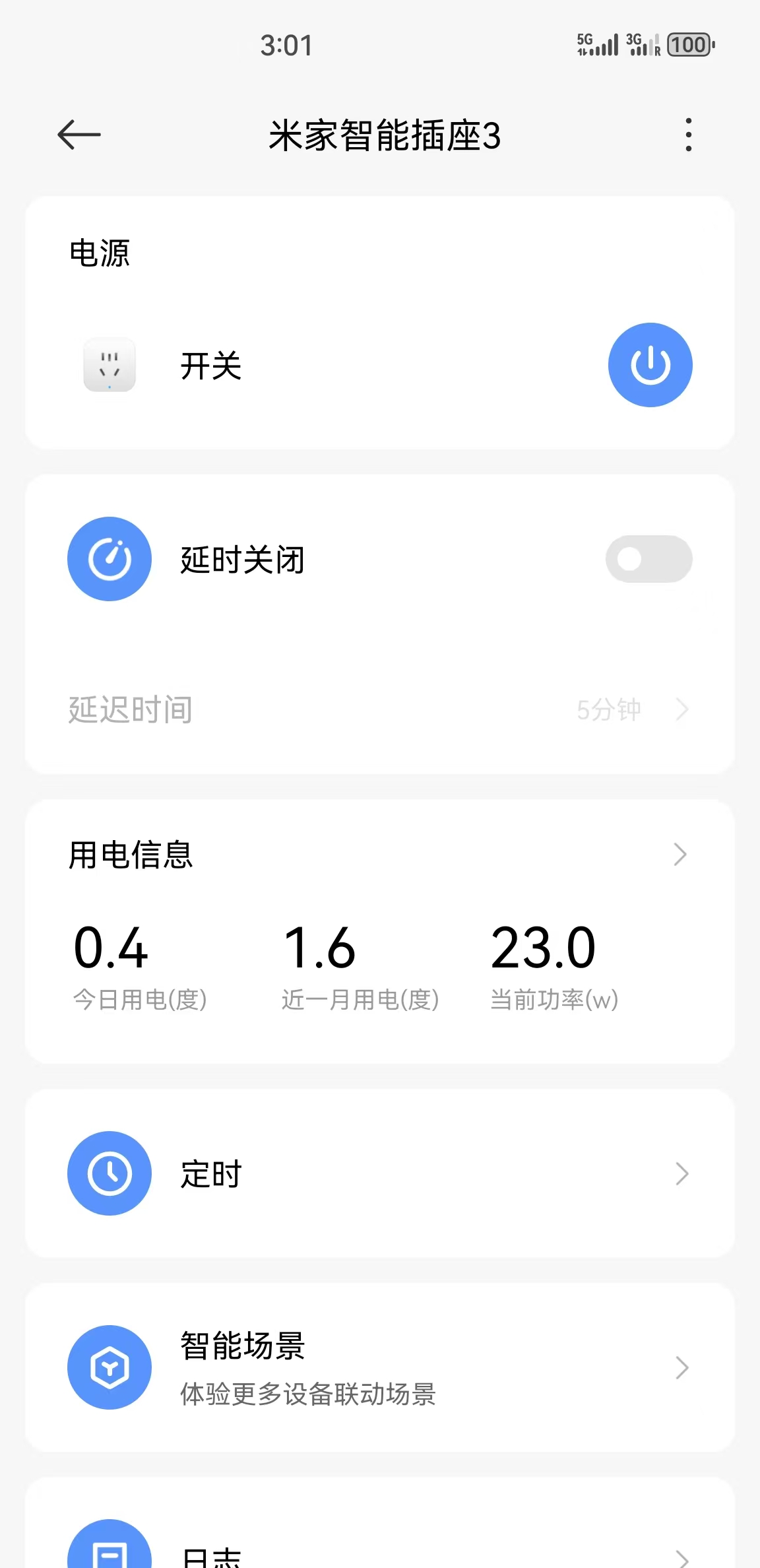Enable the 延时关闭 switch
The height and width of the screenshot is (1568, 760).
click(649, 559)
